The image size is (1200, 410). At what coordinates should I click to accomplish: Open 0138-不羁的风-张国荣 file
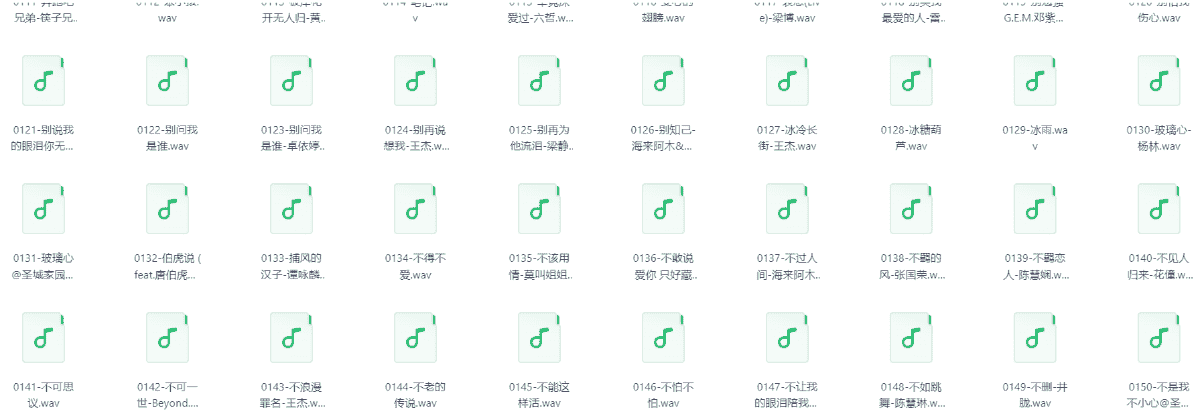pyautogui.click(x=911, y=209)
